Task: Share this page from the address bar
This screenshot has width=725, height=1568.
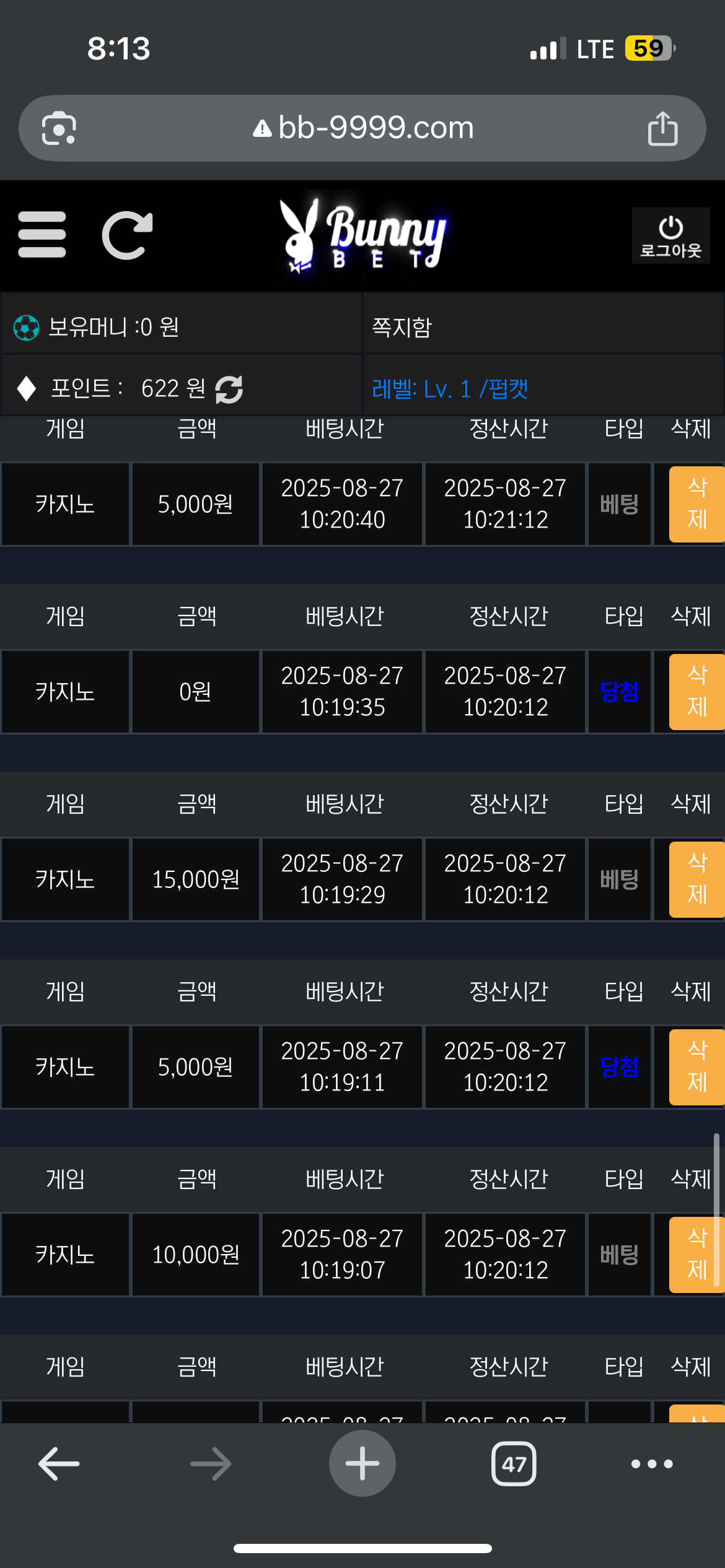Action: pyautogui.click(x=662, y=129)
